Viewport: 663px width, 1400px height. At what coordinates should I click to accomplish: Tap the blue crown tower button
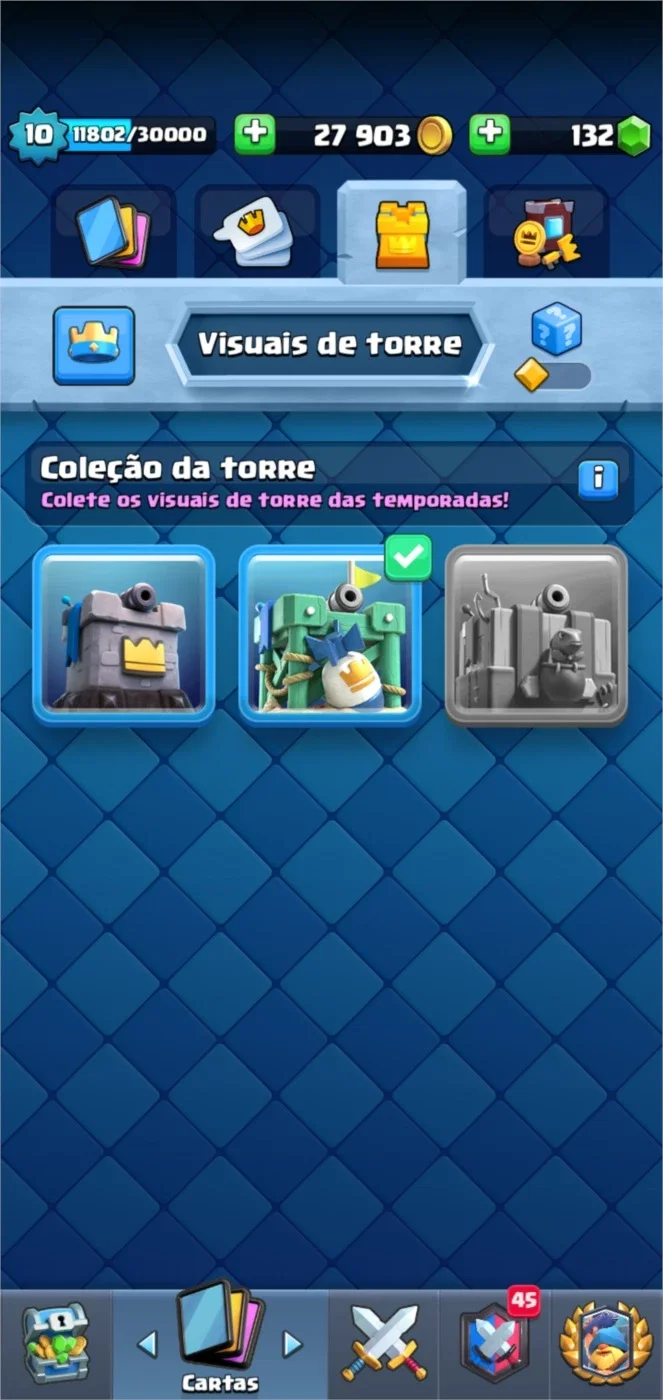(x=93, y=345)
